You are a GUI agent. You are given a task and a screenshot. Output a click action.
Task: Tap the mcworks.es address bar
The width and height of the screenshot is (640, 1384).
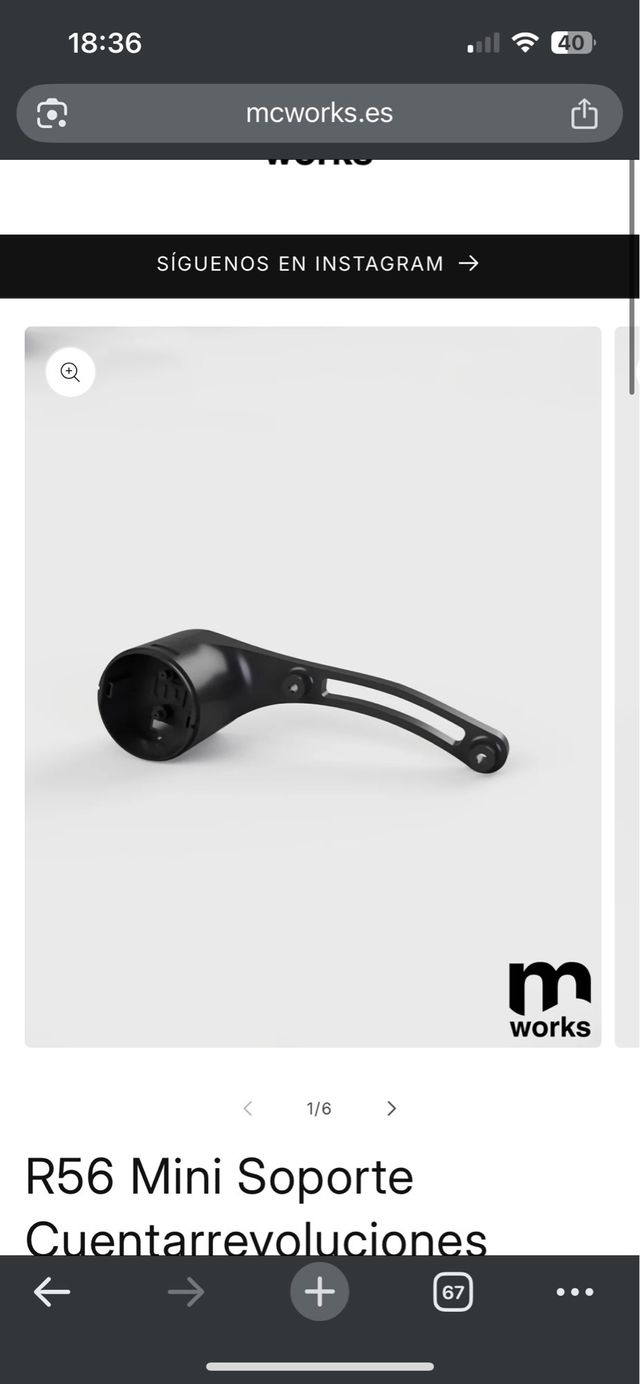319,113
